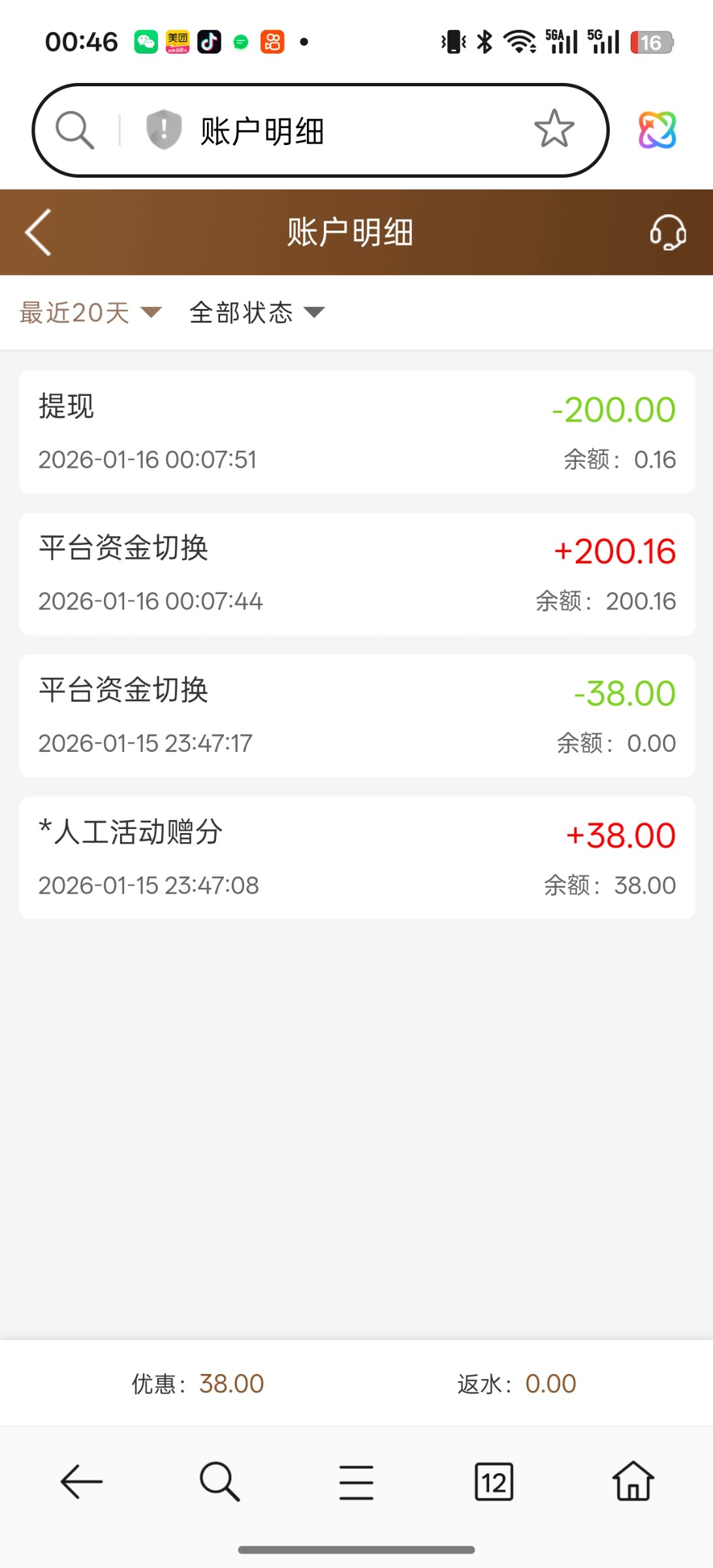The height and width of the screenshot is (1568, 713).
Task: View the 12 open browser tabs
Action: click(x=494, y=1482)
